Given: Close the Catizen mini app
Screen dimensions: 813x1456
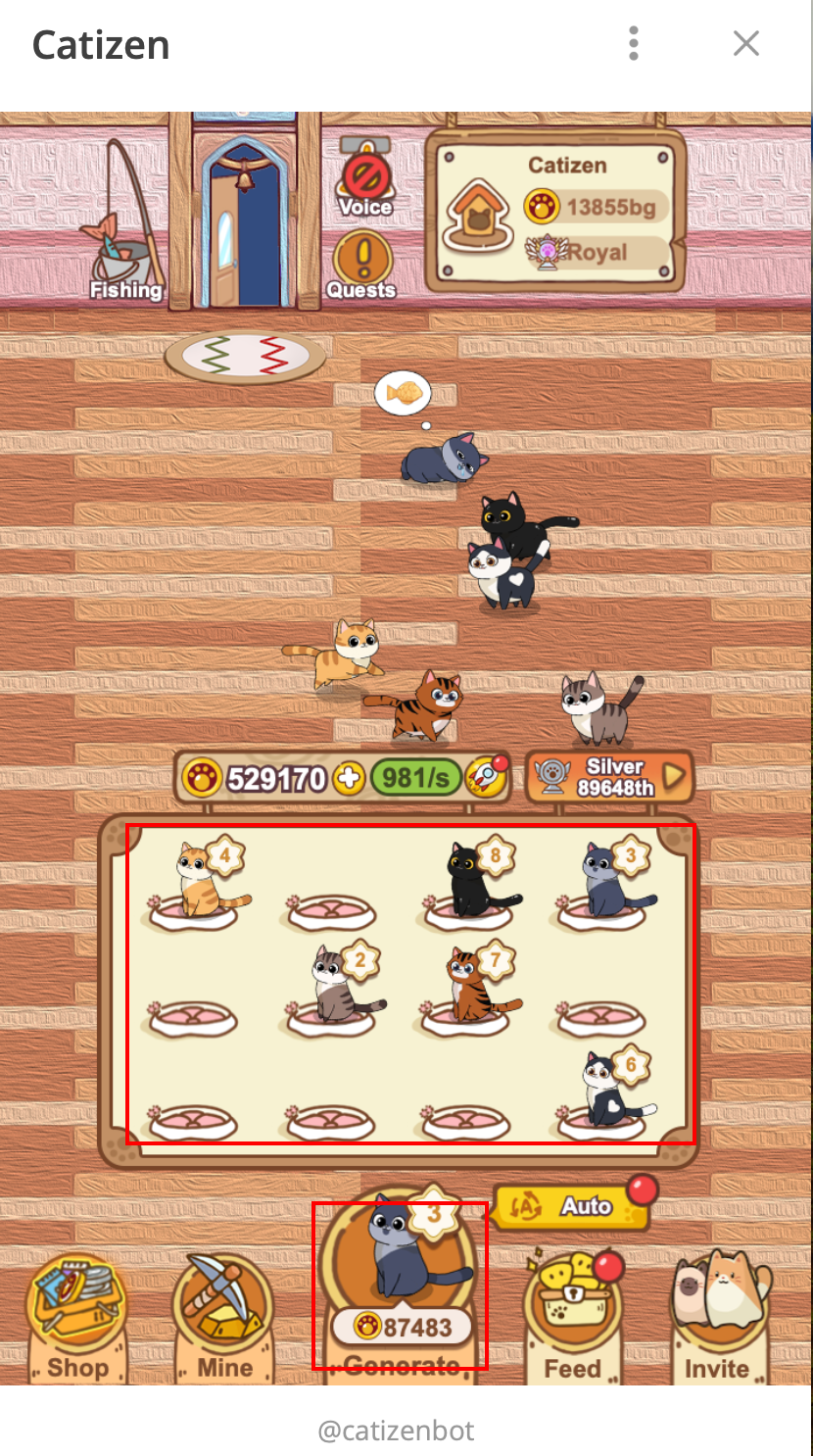Looking at the screenshot, I should pyautogui.click(x=746, y=43).
